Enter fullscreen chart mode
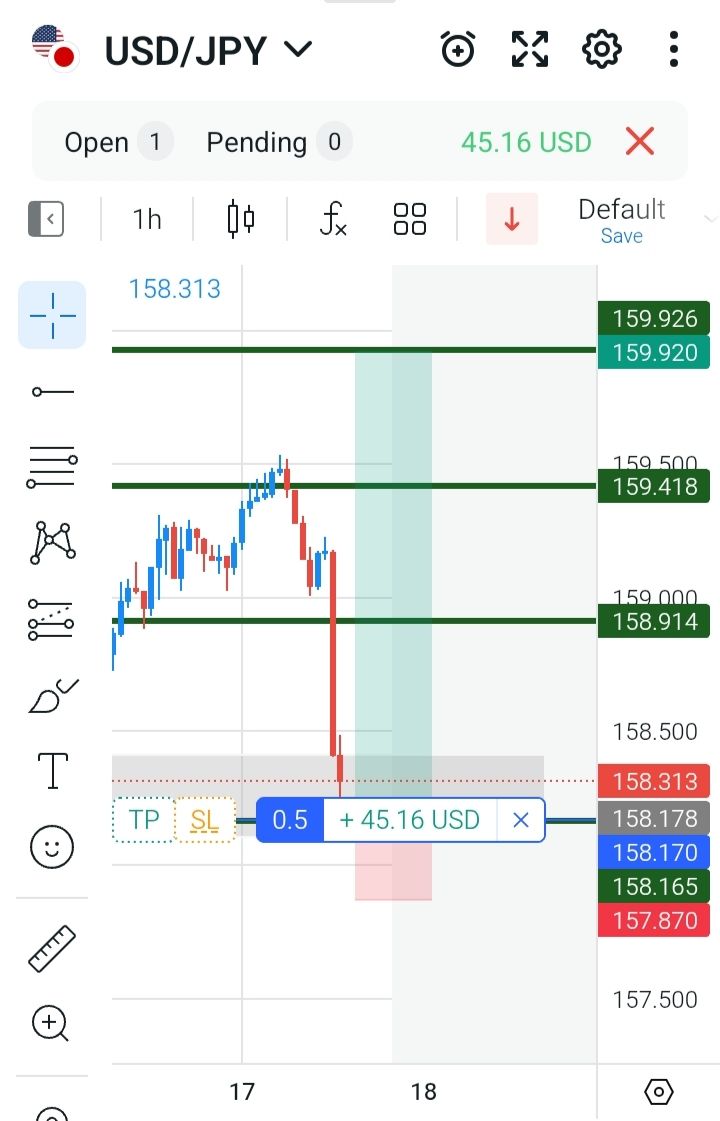The image size is (720, 1121). point(530,48)
